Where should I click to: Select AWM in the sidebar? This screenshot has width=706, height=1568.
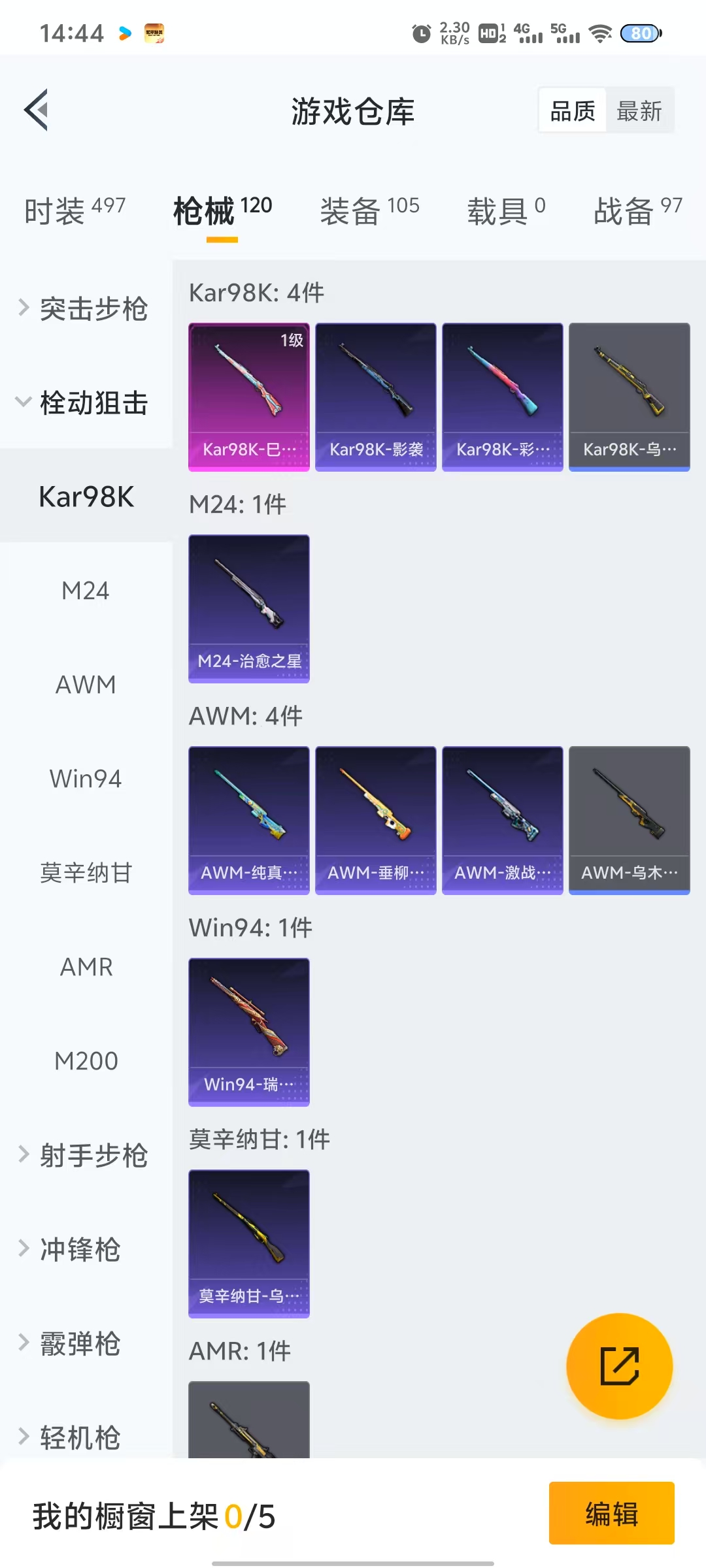coord(86,685)
